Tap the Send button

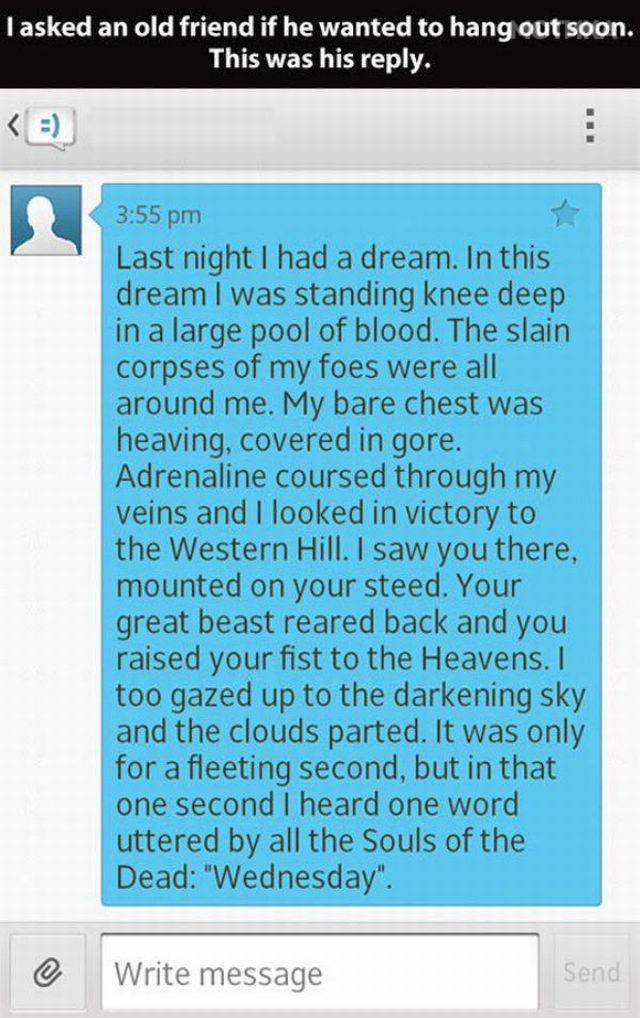pyautogui.click(x=590, y=972)
